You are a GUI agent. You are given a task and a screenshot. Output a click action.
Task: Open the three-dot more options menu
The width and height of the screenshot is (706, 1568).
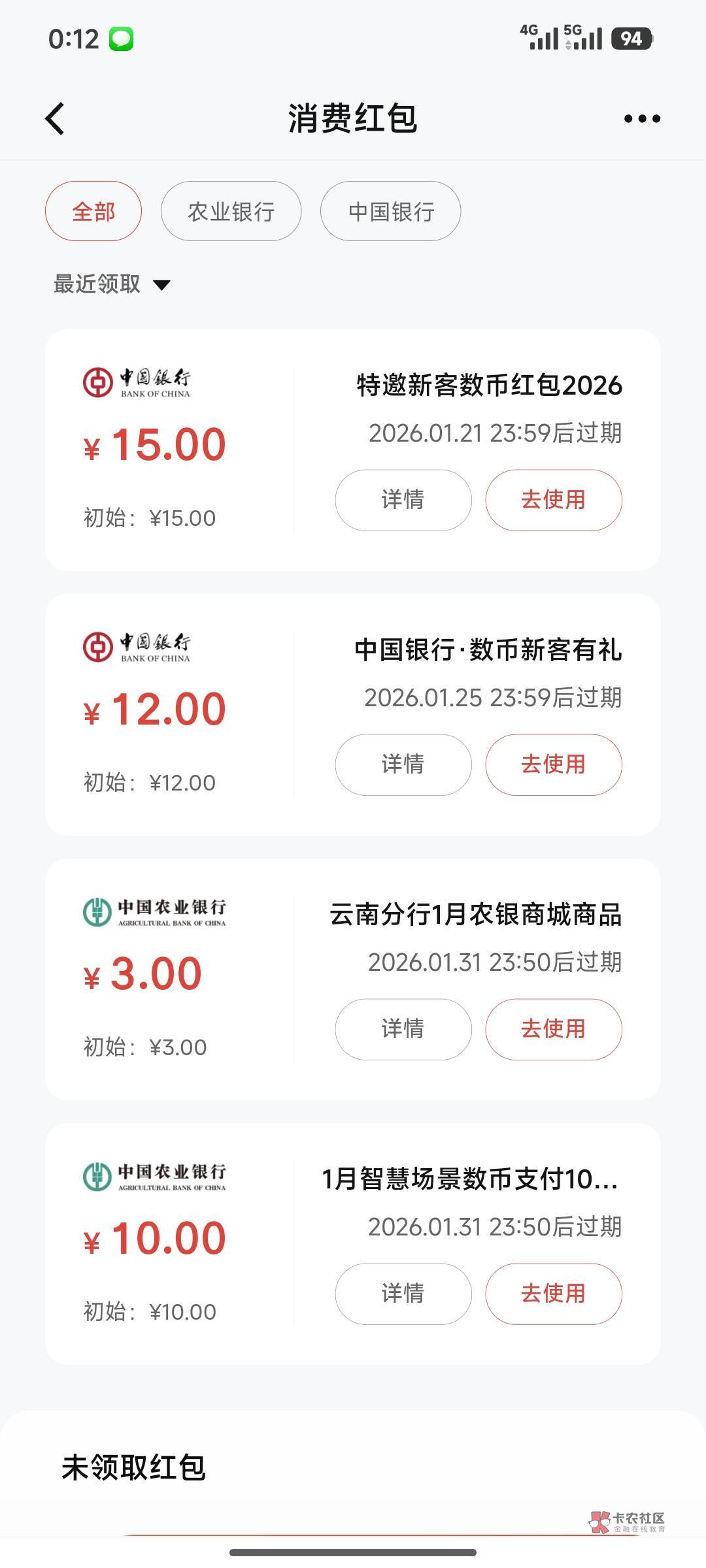pos(642,118)
